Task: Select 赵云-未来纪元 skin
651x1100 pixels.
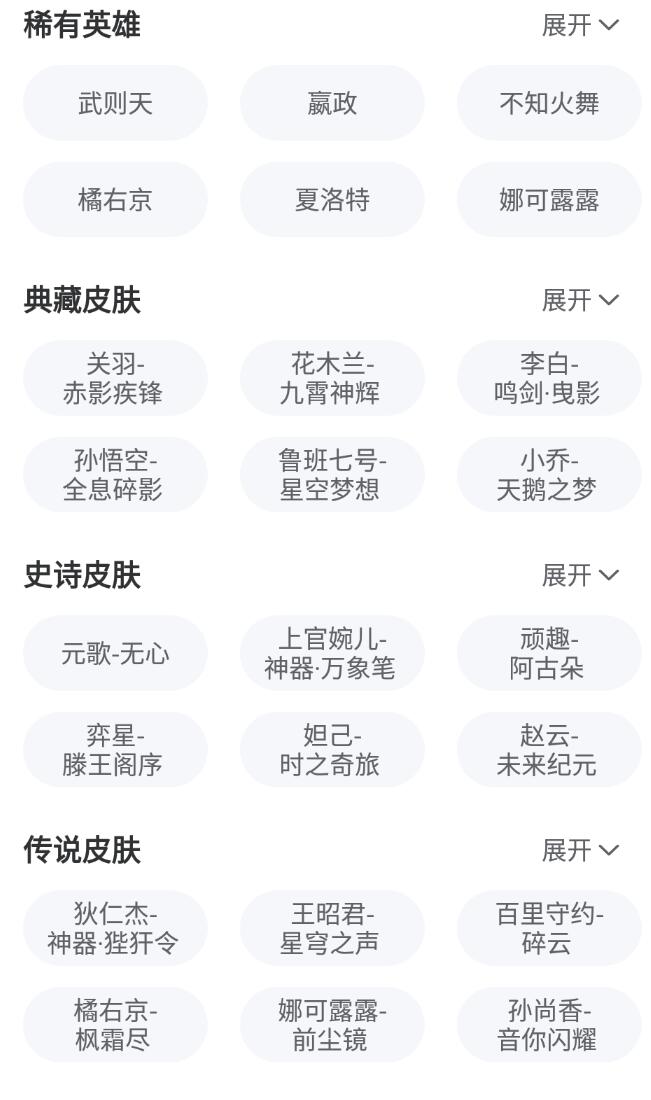Action: [549, 750]
